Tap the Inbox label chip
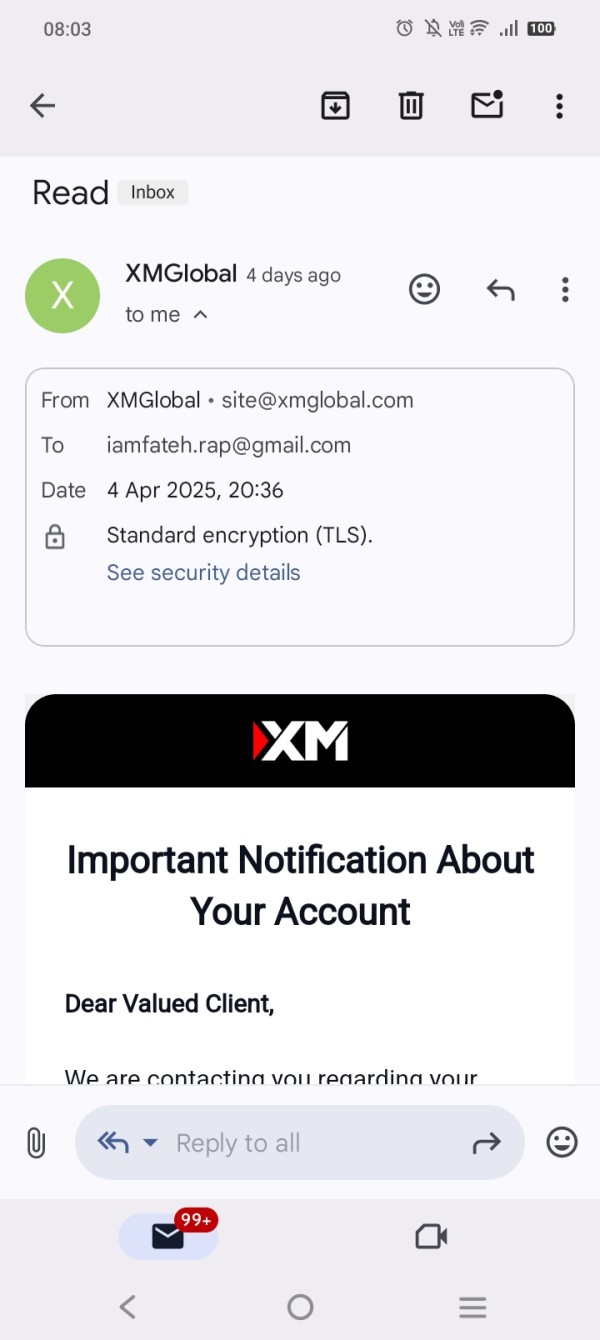This screenshot has height=1340, width=600. click(153, 192)
